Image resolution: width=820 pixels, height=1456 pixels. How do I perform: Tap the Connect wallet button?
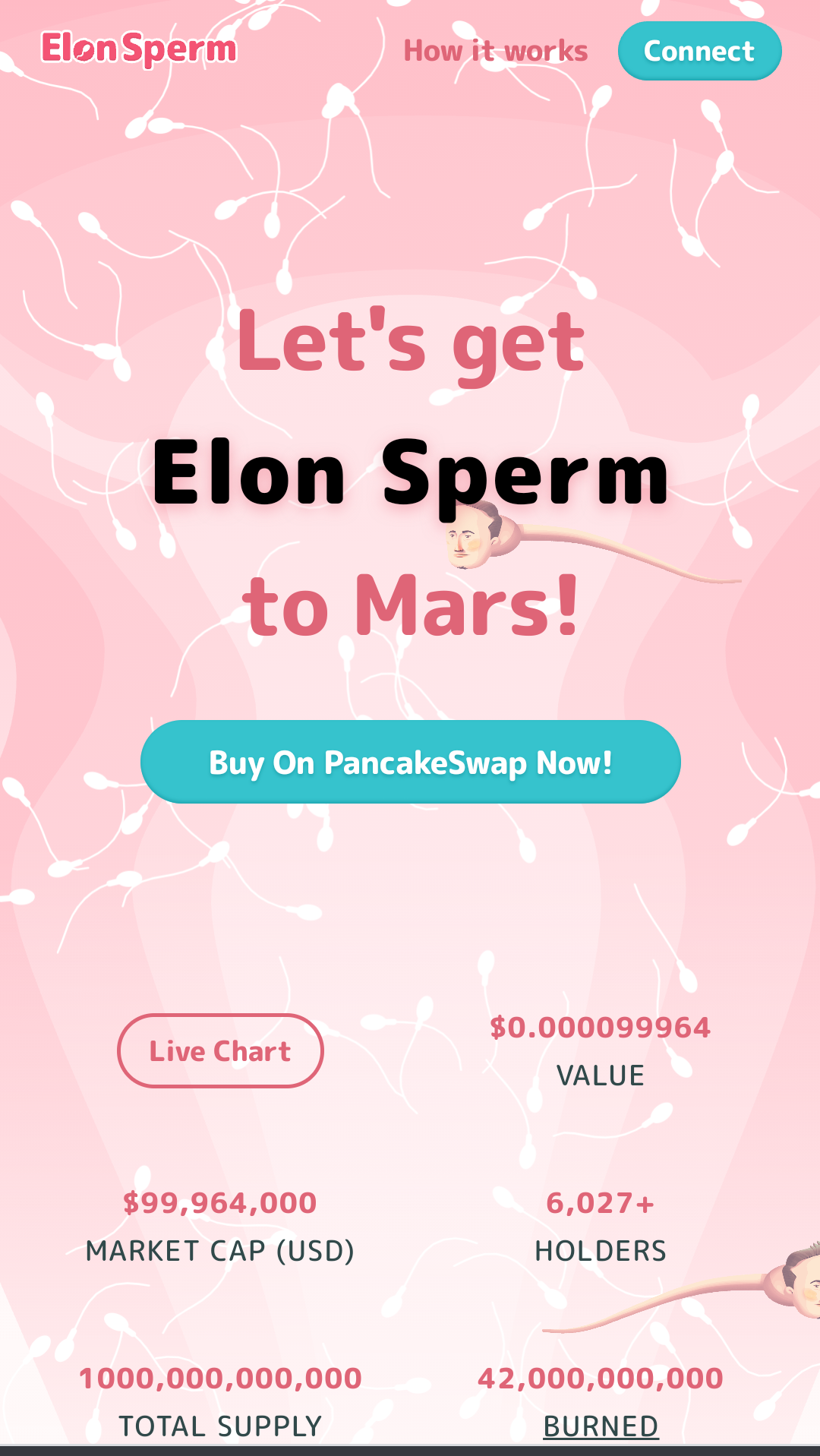coord(699,51)
